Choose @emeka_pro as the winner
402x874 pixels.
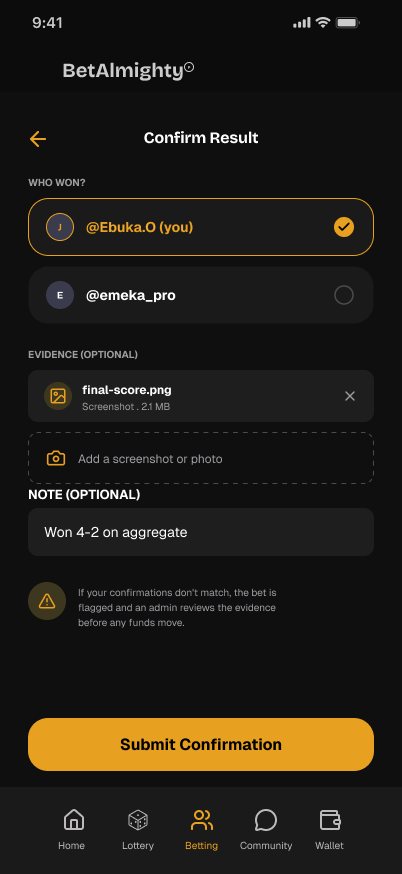201,295
